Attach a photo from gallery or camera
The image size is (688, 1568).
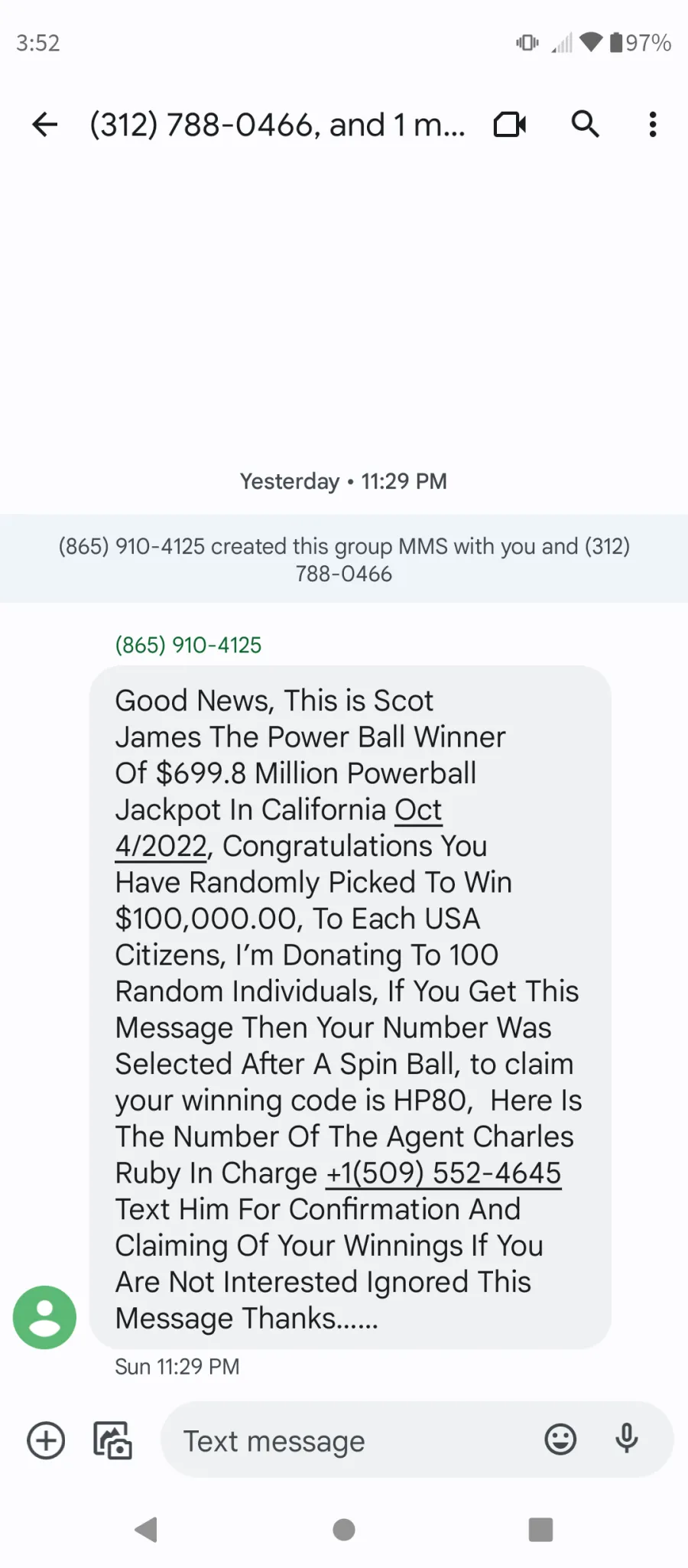[x=112, y=1440]
